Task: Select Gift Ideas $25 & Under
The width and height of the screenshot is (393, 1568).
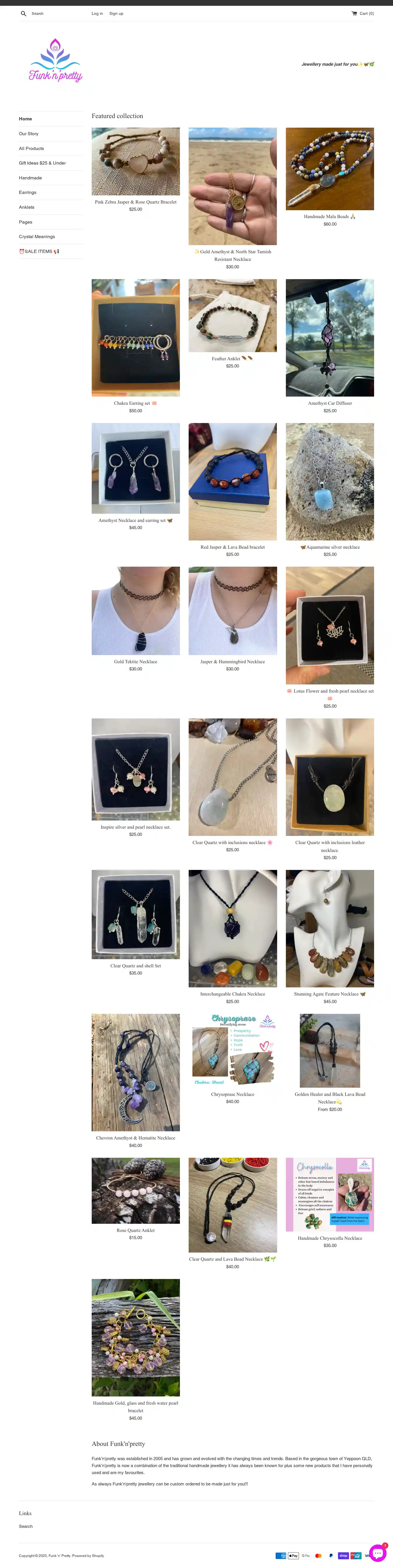Action: pos(42,163)
